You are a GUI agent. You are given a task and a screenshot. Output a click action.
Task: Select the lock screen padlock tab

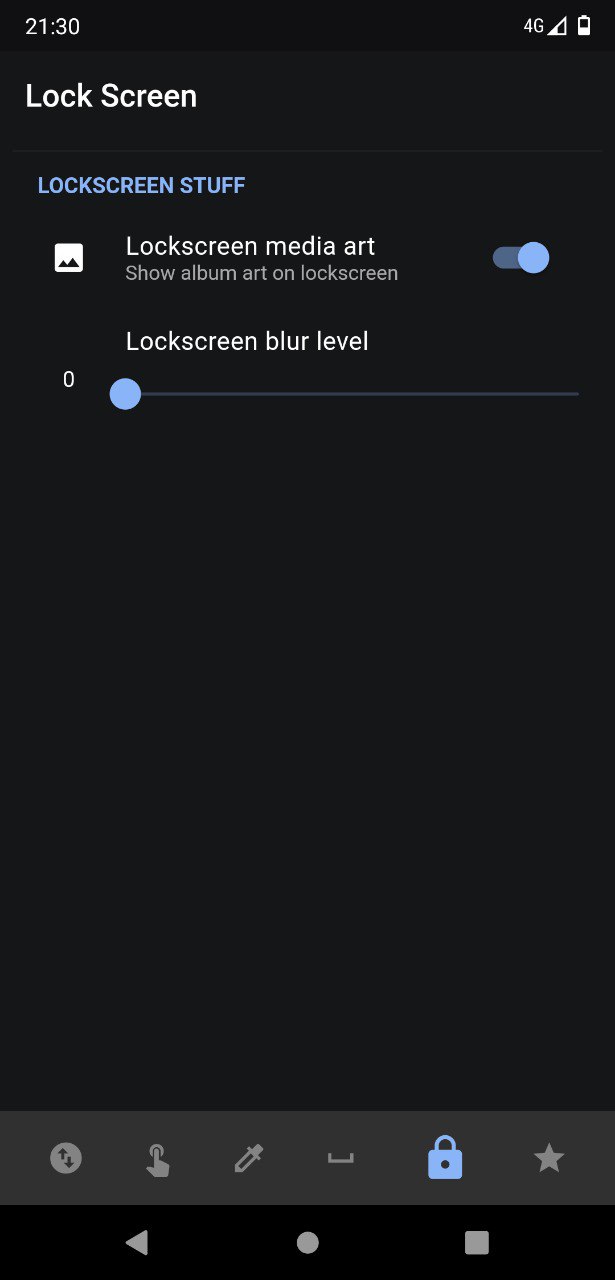click(444, 1158)
